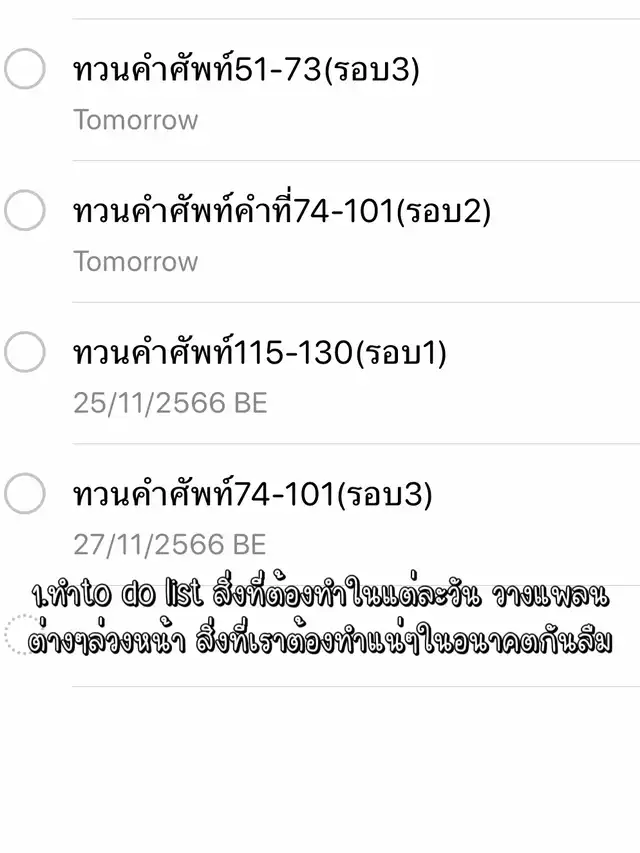Screen dimensions: 640x853
Task: Mark ทวนคำศัพท์51-73(รอบ3) as completed
Action: point(25,70)
